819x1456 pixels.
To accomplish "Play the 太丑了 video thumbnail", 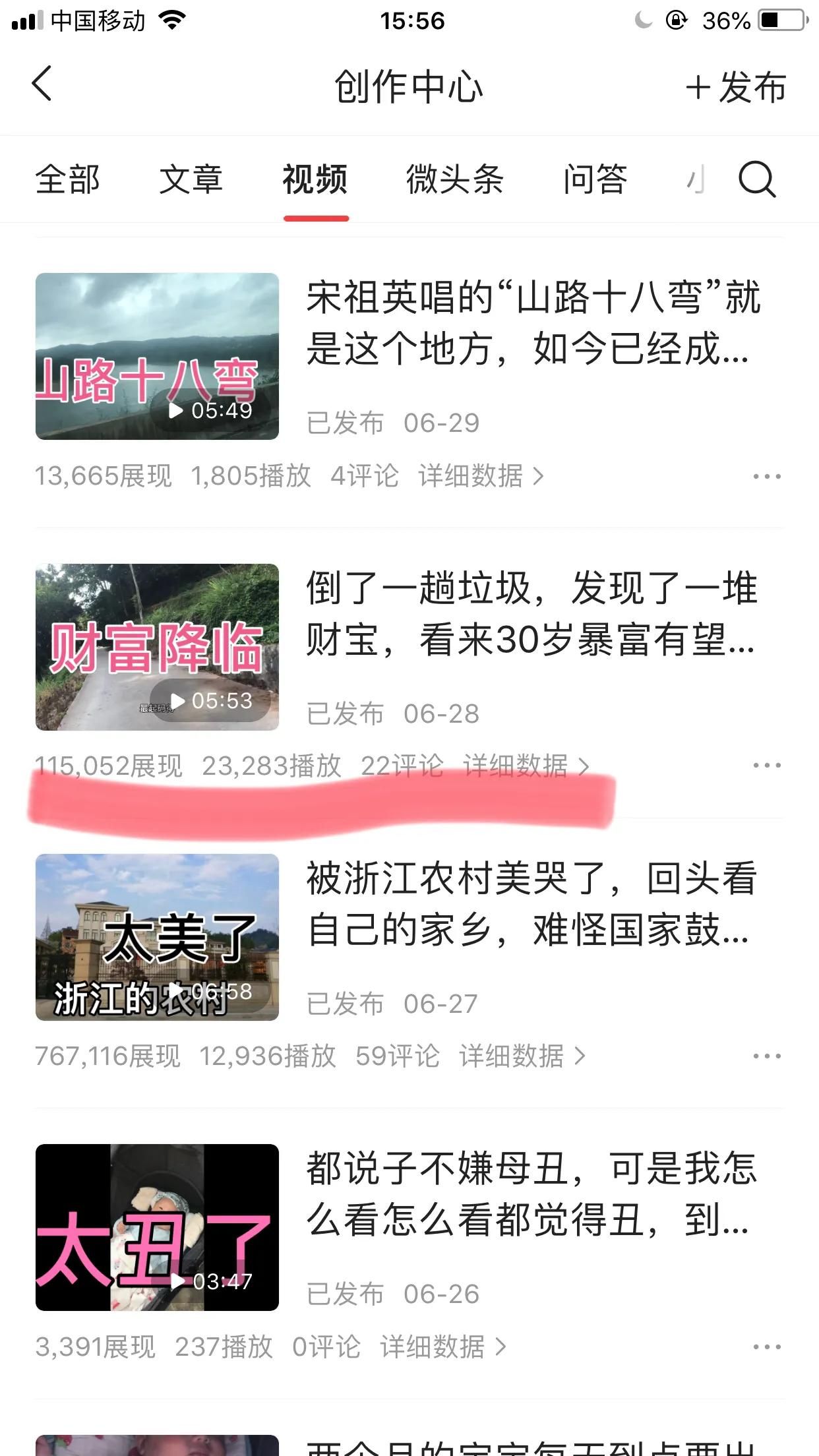I will pos(157,1227).
